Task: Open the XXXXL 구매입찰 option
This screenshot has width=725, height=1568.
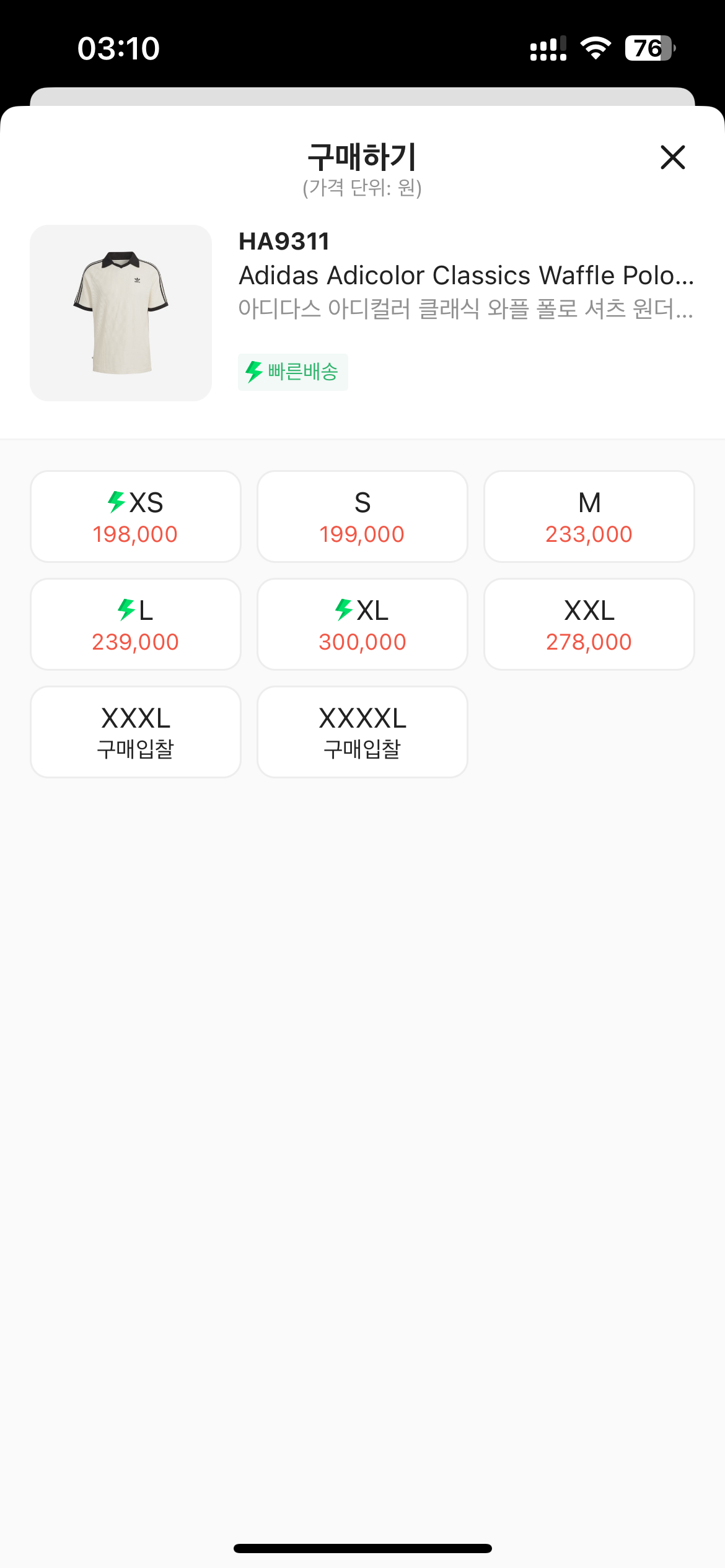Action: (x=362, y=732)
